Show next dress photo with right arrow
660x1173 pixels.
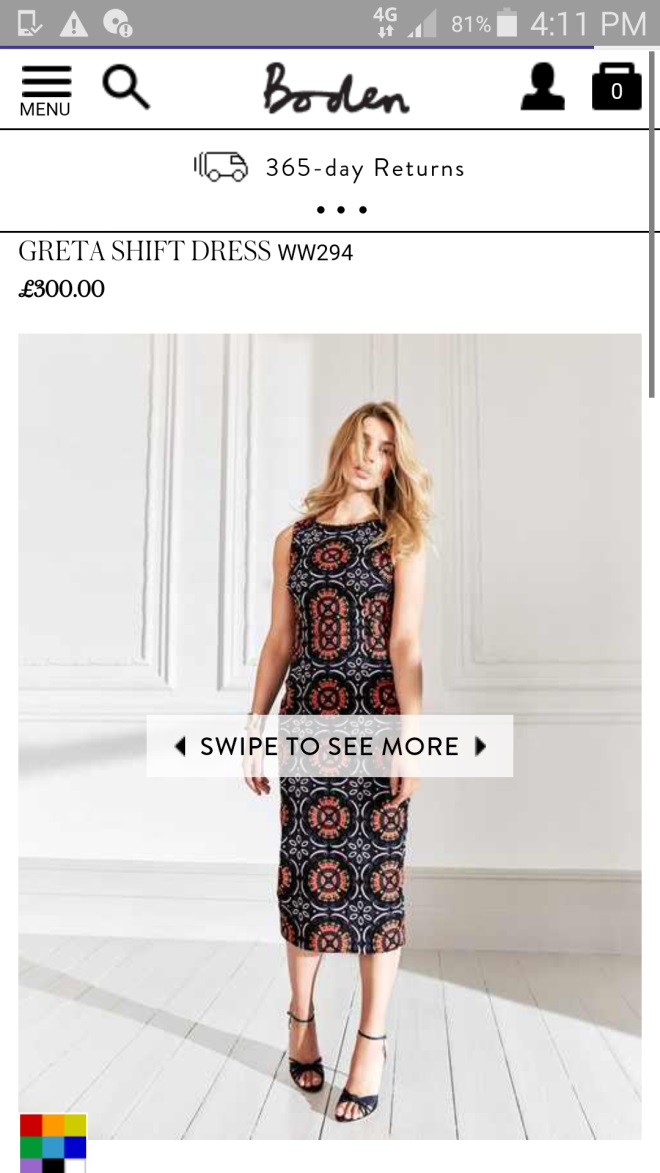[x=481, y=746]
